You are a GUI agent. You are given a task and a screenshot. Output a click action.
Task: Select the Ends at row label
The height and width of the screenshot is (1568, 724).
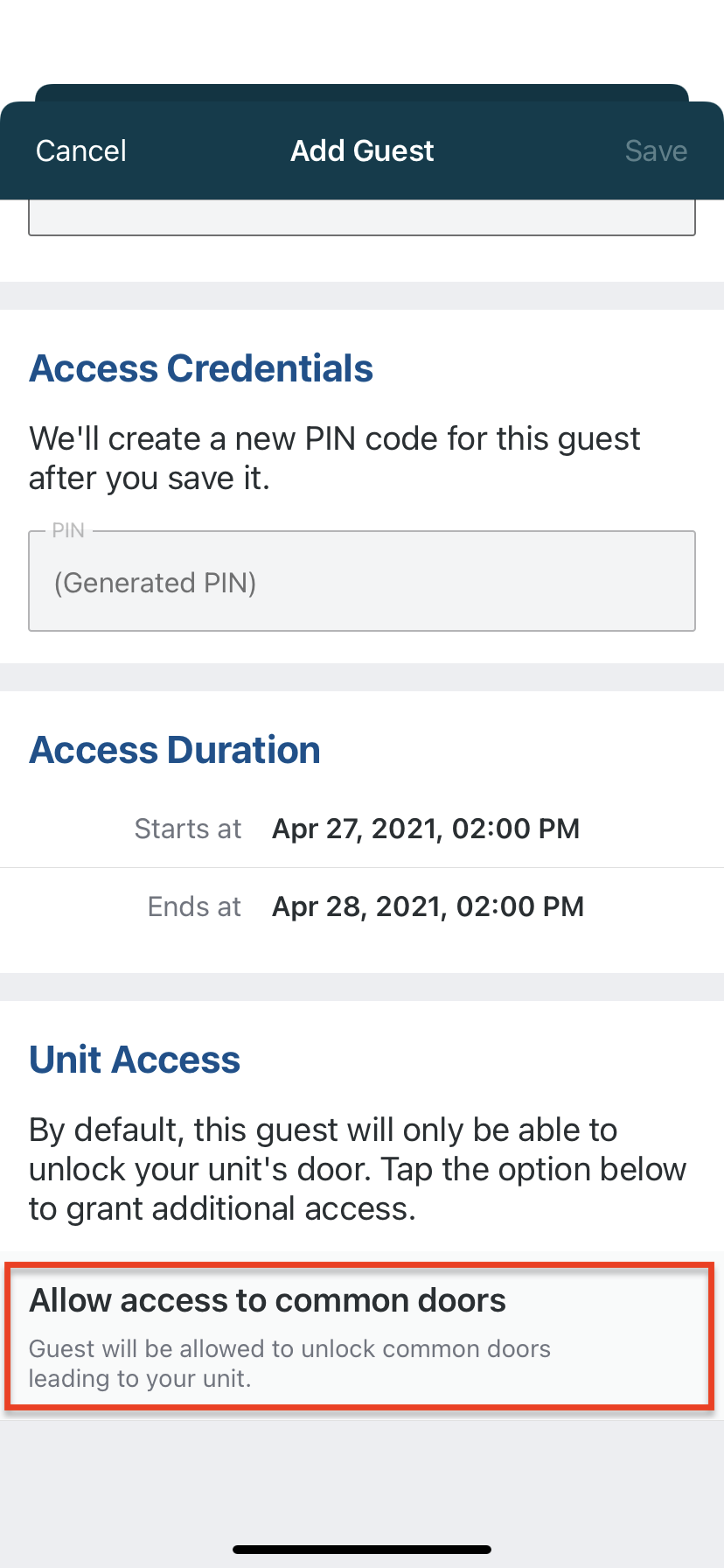(x=194, y=906)
